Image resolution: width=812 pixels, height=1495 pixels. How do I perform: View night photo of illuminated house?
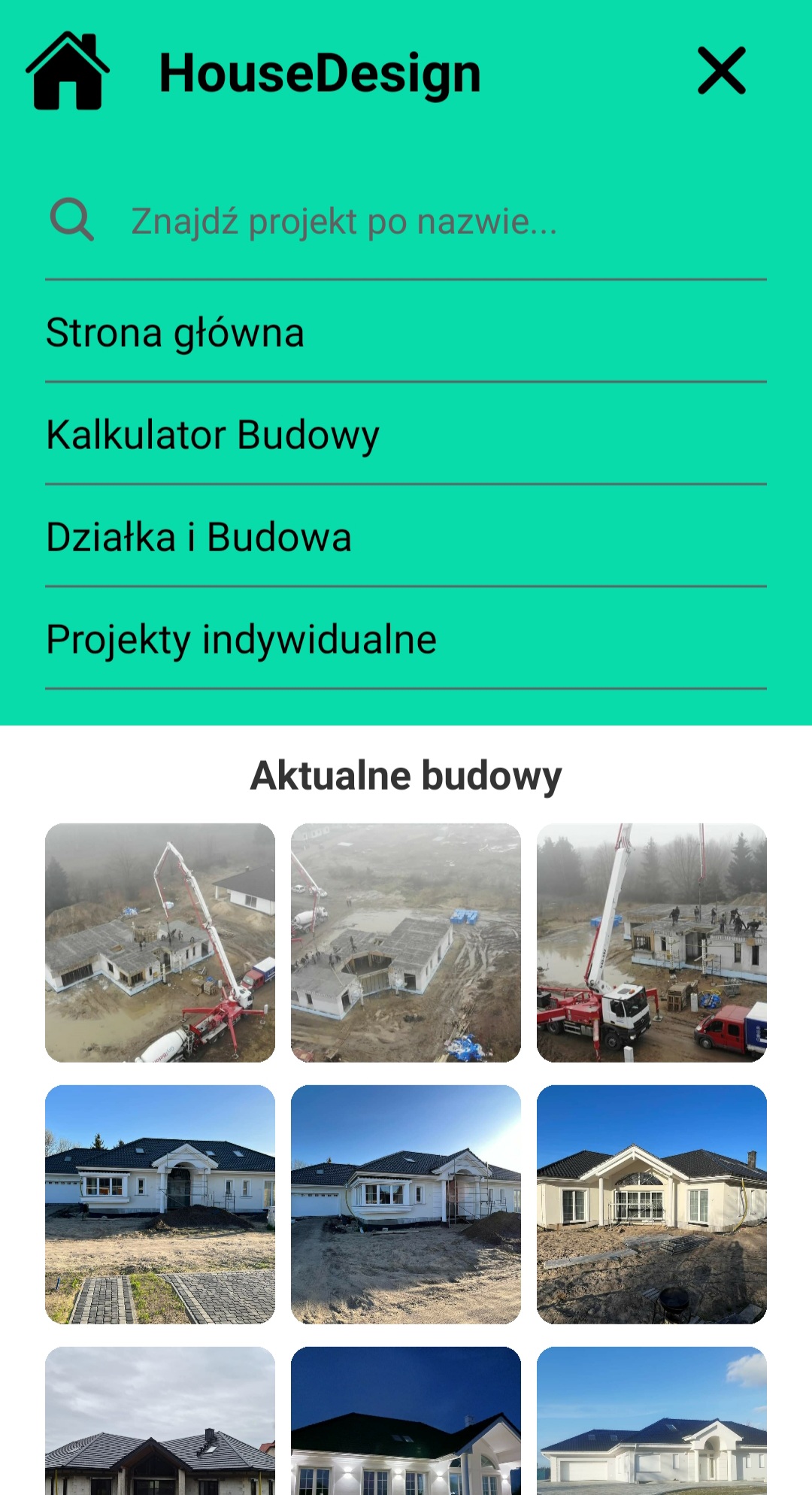(x=406, y=1421)
